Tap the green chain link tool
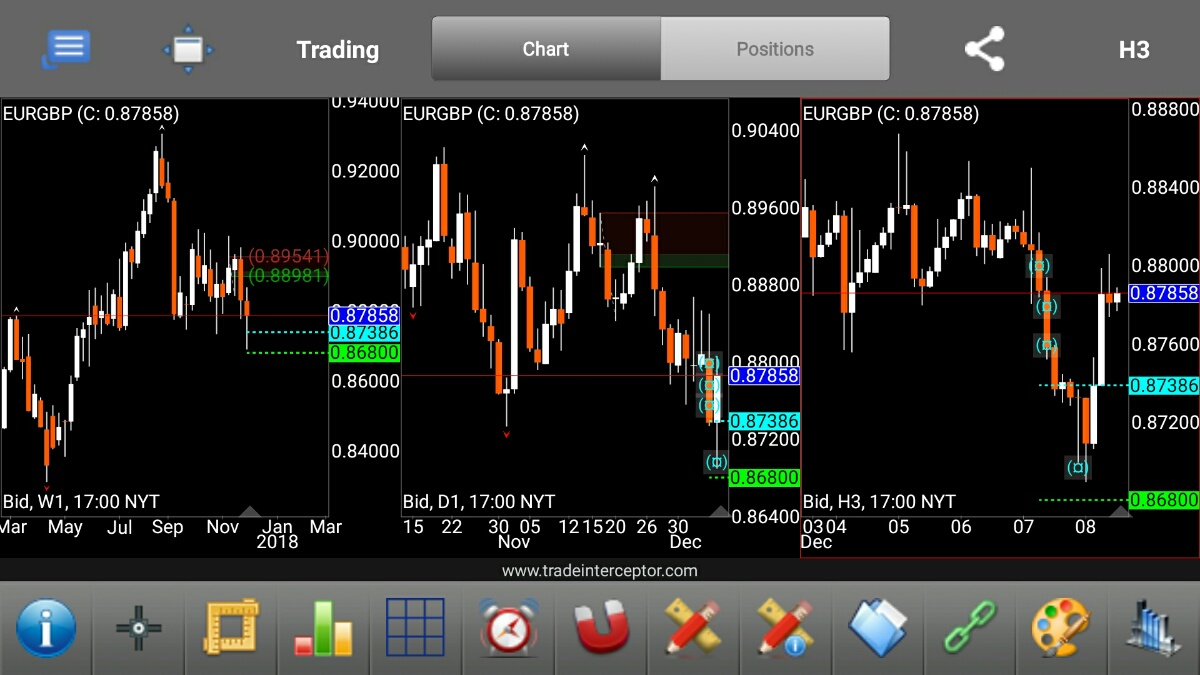Image resolution: width=1200 pixels, height=675 pixels. point(969,629)
